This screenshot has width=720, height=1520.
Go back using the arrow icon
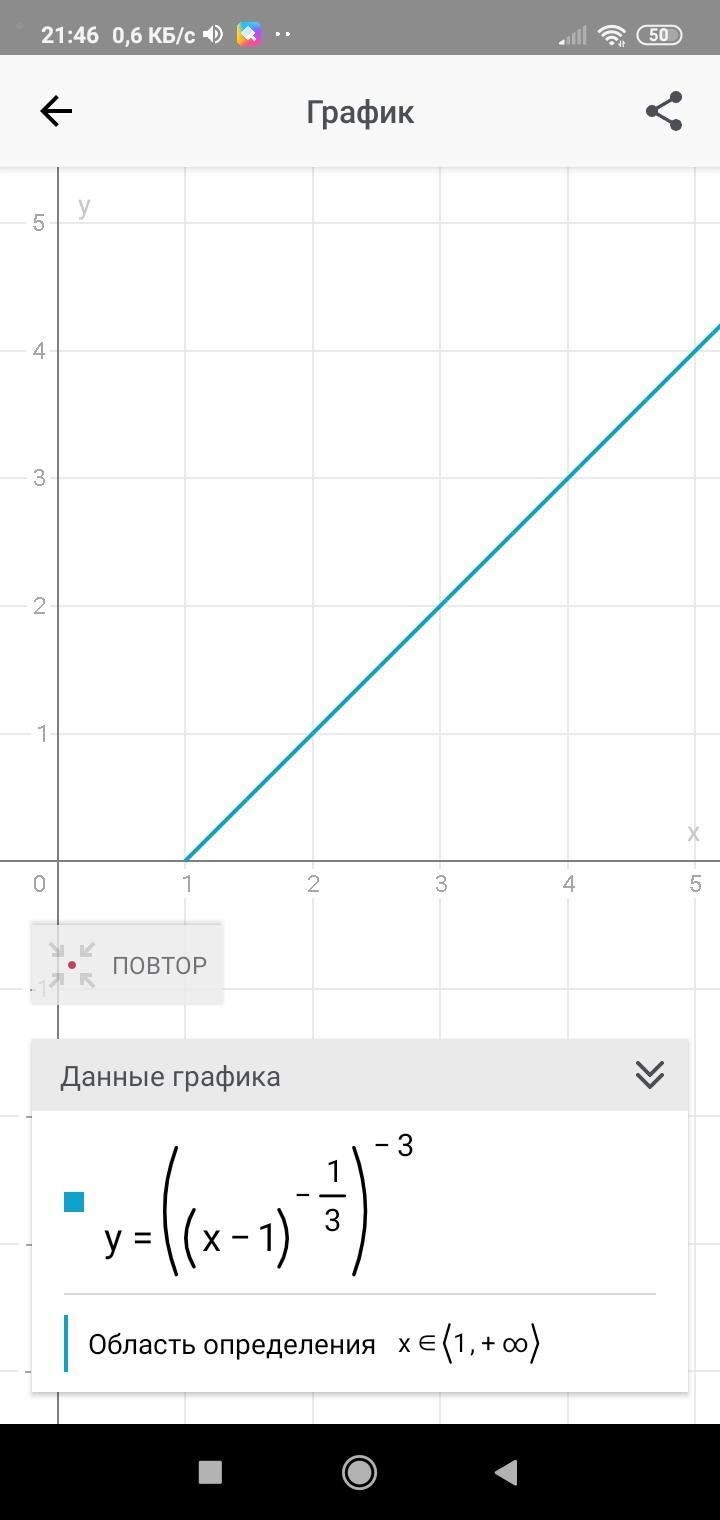[x=56, y=111]
